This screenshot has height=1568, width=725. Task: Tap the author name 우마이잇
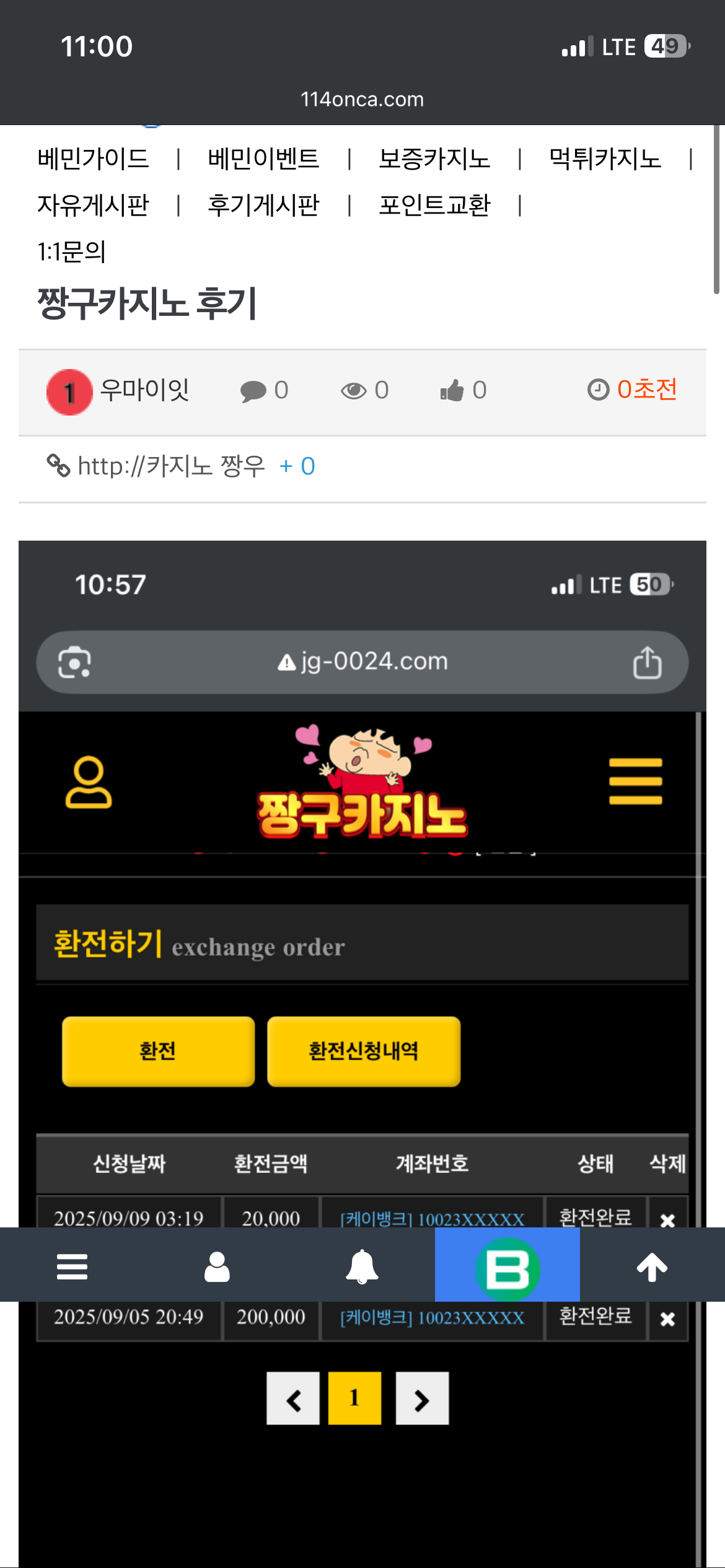[x=144, y=390]
